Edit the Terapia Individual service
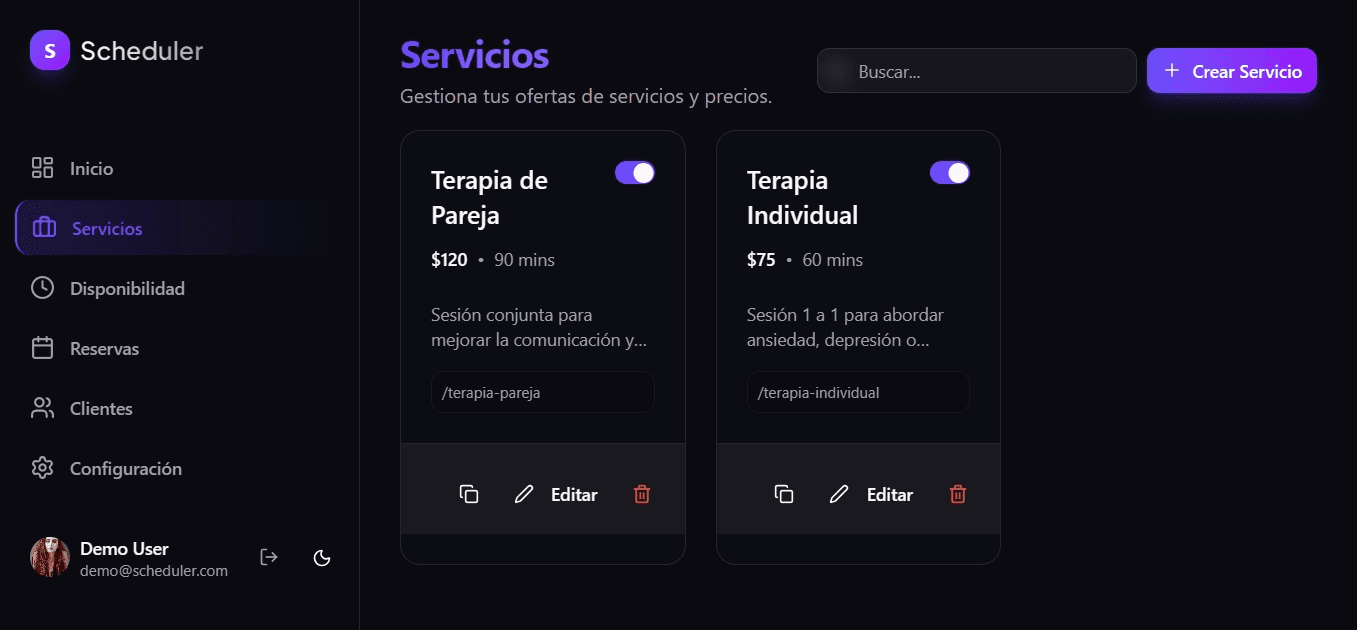 (x=871, y=495)
